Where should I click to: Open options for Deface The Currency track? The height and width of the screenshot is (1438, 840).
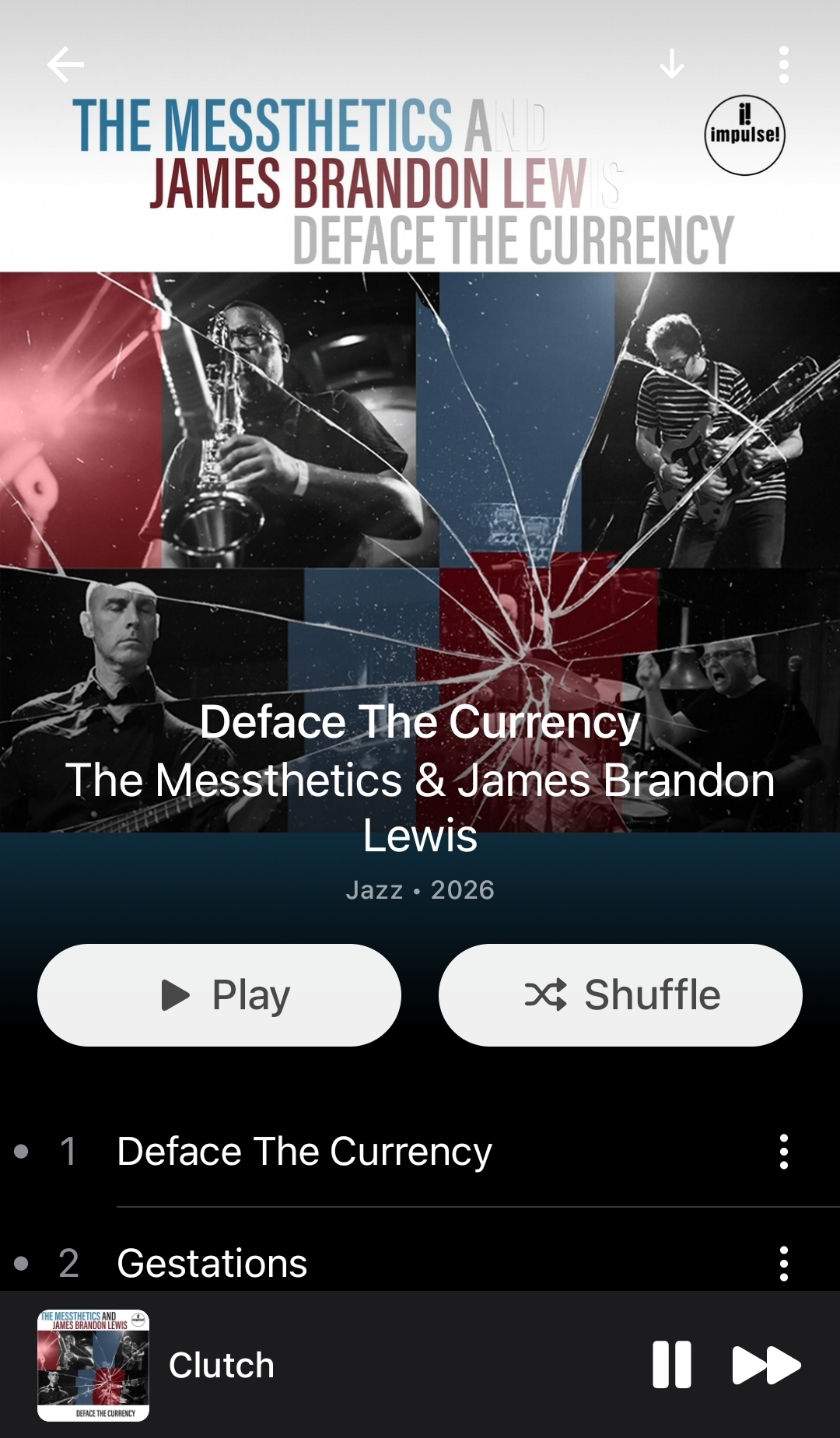(x=783, y=1152)
